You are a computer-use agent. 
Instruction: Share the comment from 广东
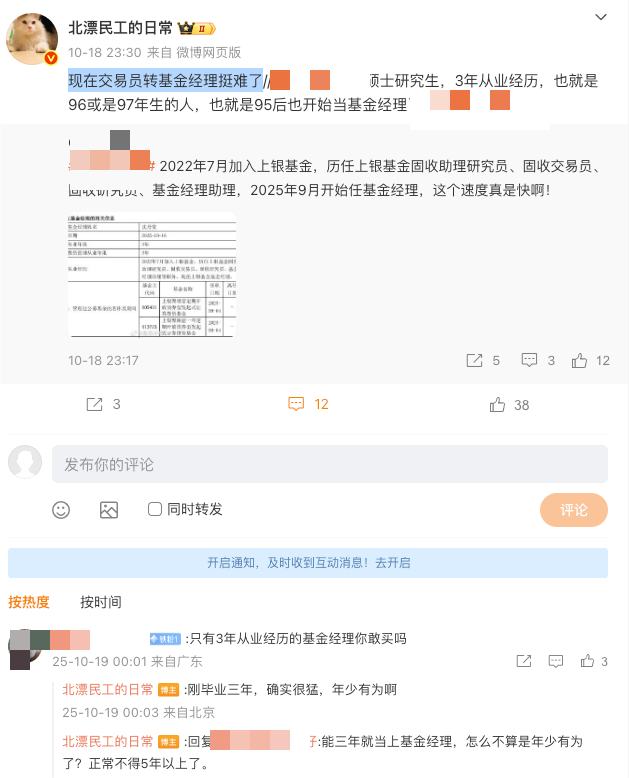click(523, 661)
